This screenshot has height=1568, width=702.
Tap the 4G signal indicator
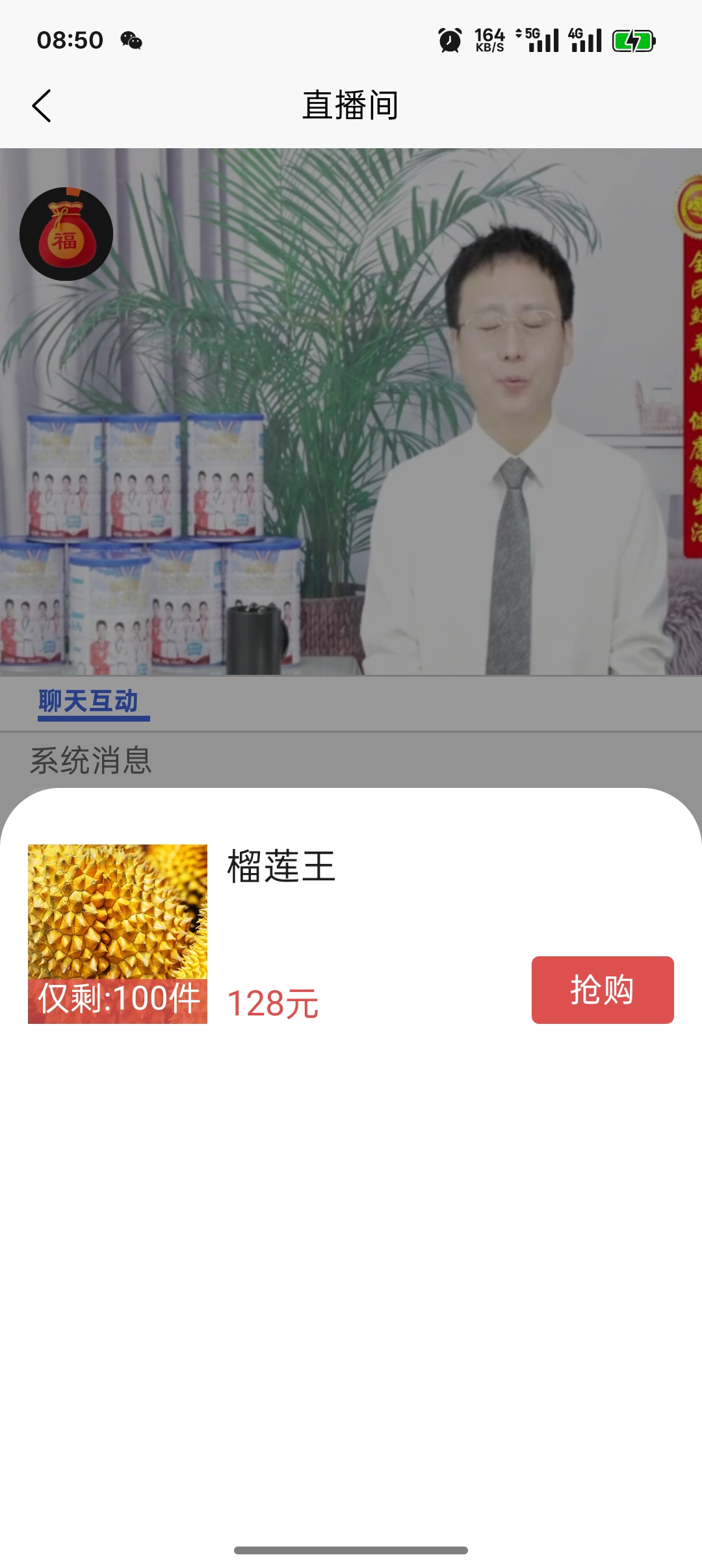point(584,40)
